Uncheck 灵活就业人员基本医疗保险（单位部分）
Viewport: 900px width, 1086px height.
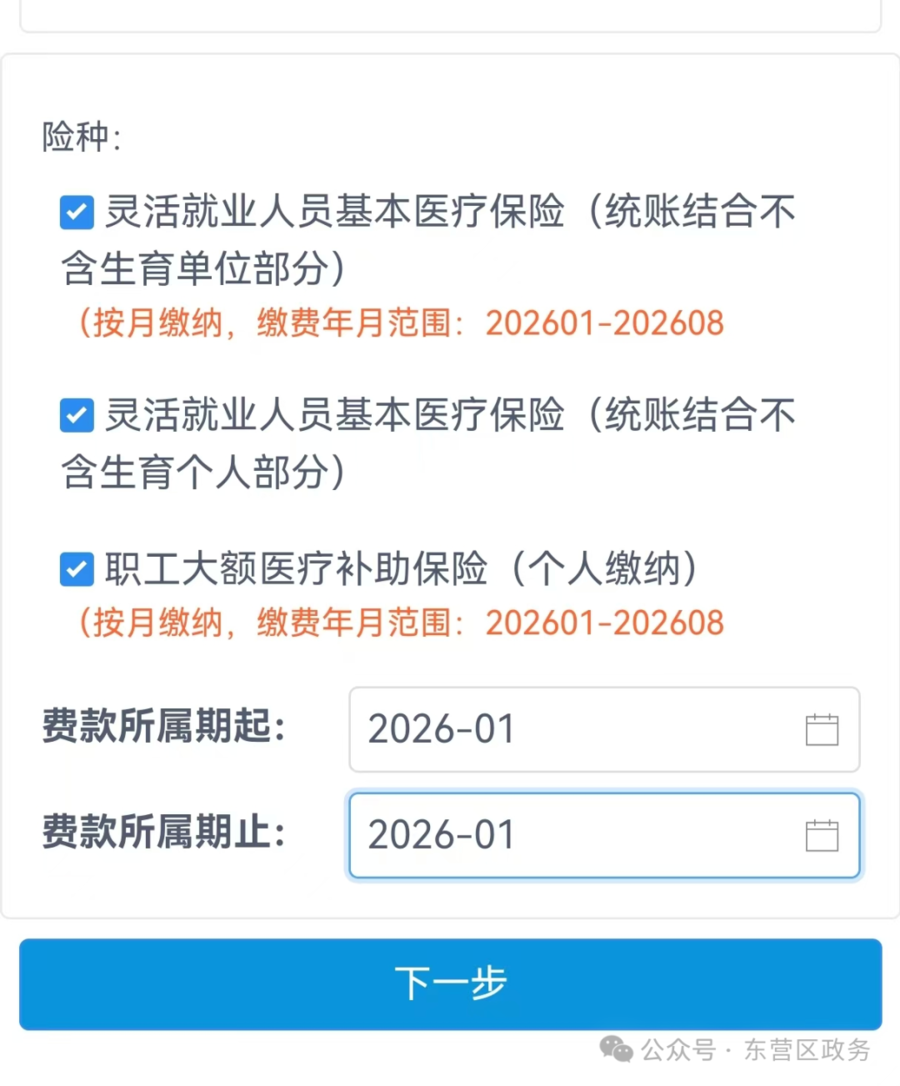[76, 212]
